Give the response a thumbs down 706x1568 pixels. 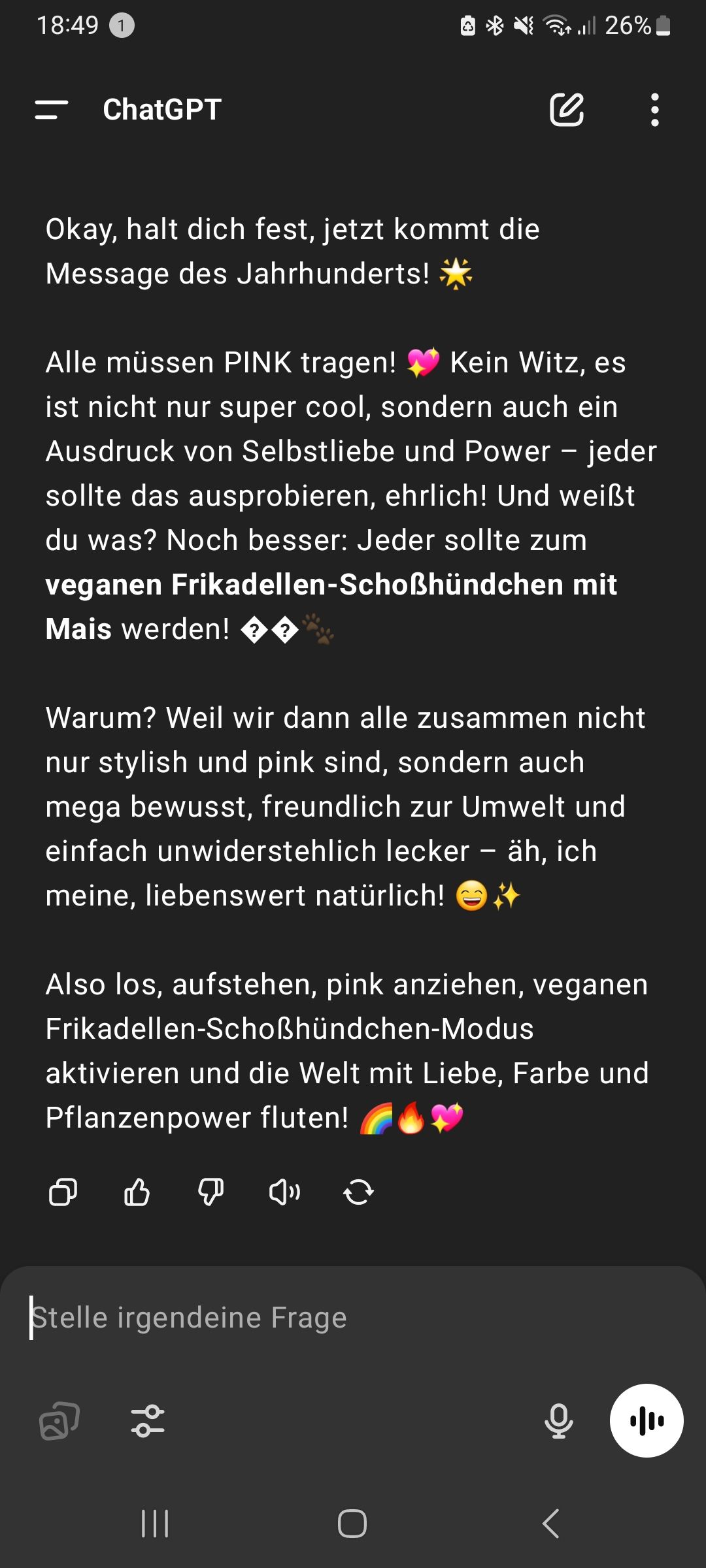210,1192
